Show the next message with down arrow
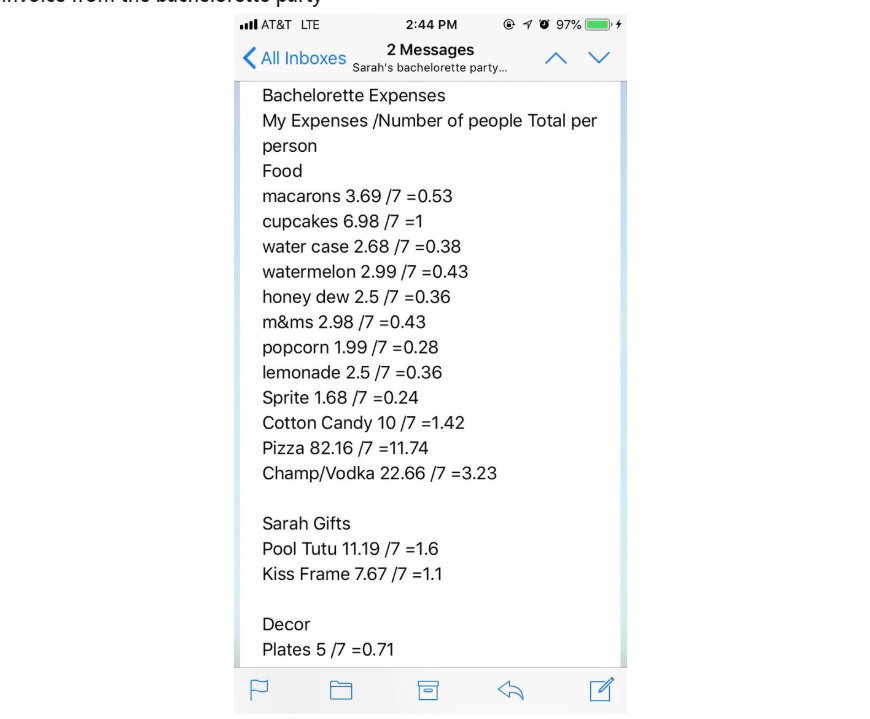The image size is (870, 719). 599,58
